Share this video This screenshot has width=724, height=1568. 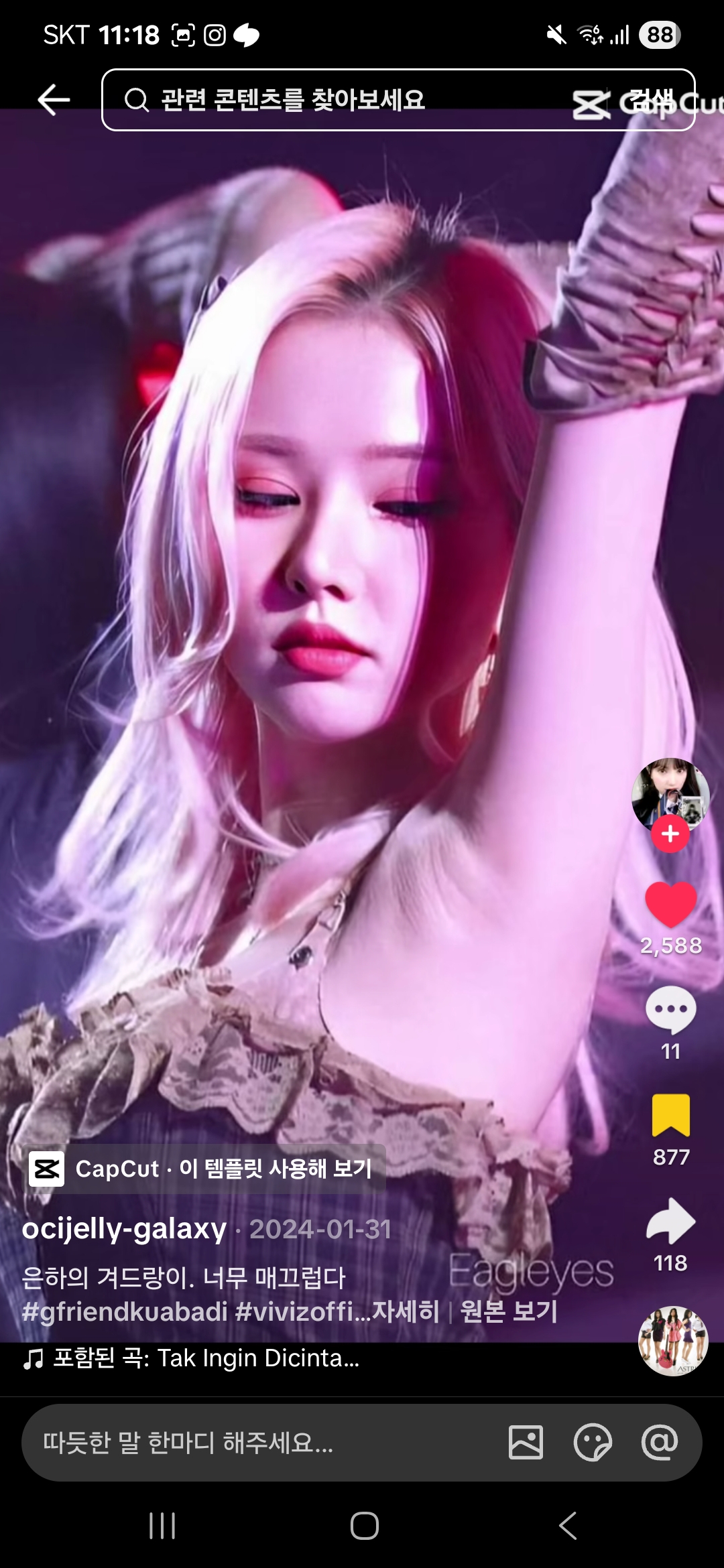(x=670, y=1221)
